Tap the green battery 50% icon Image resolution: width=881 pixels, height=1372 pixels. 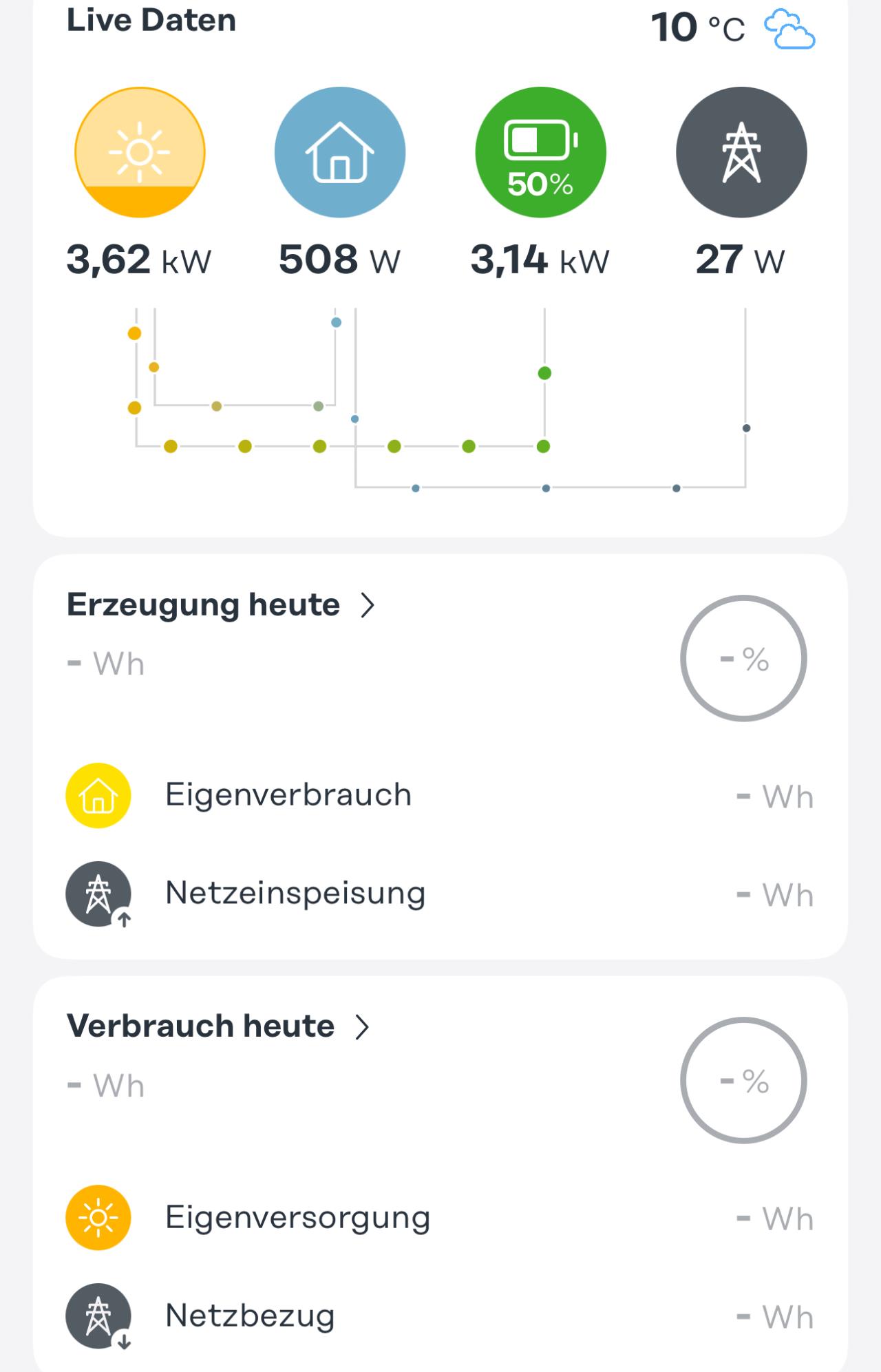click(540, 152)
